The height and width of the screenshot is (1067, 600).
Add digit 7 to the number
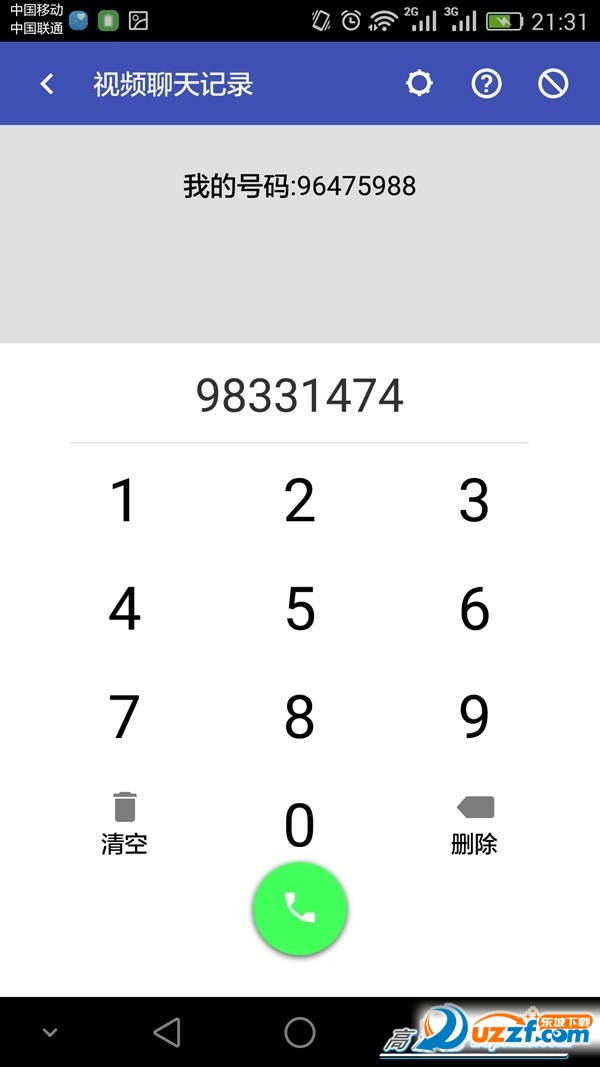click(124, 717)
